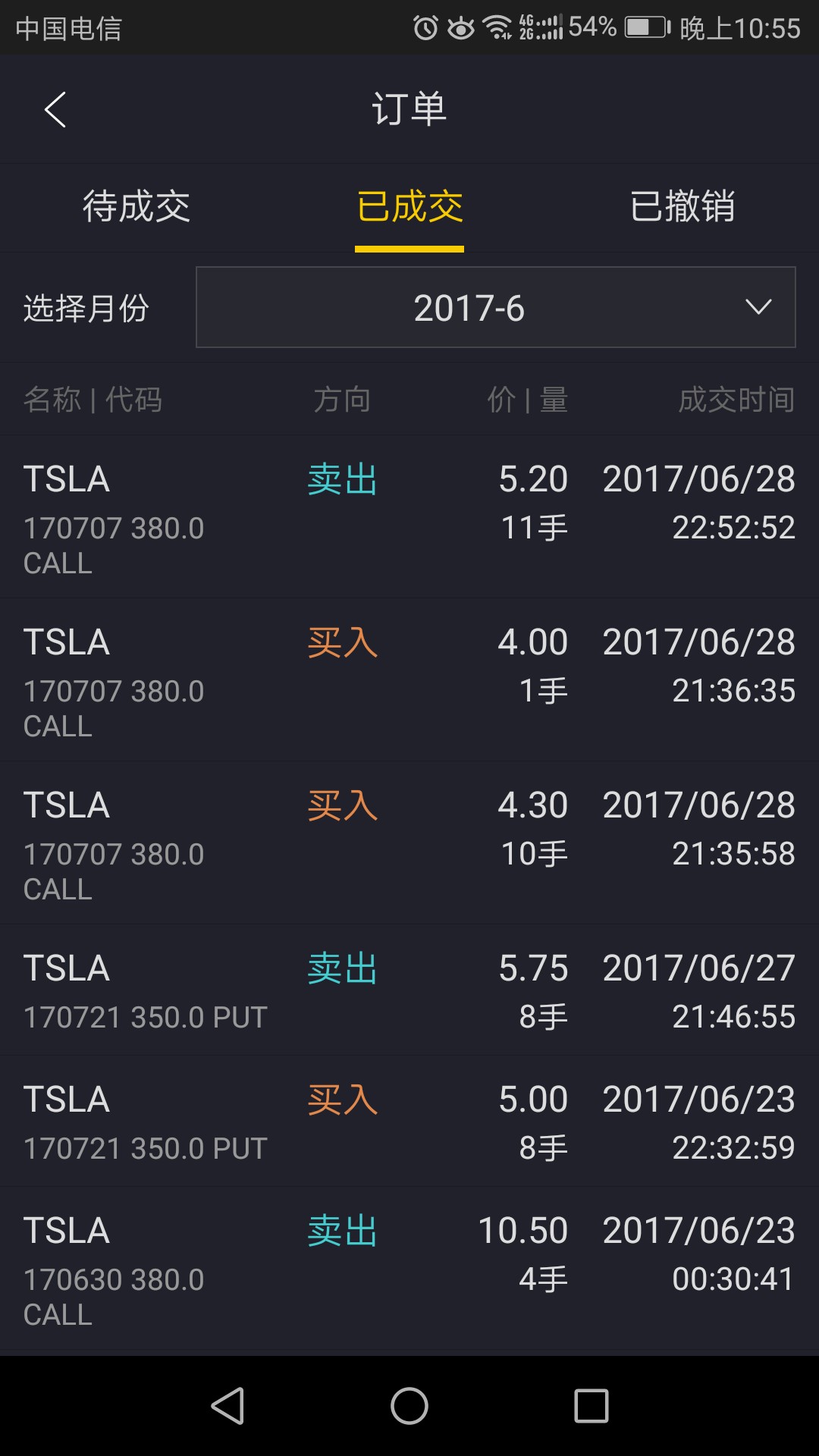Open the TSLA buy order at 21:36:35
The image size is (819, 1456).
[409, 680]
